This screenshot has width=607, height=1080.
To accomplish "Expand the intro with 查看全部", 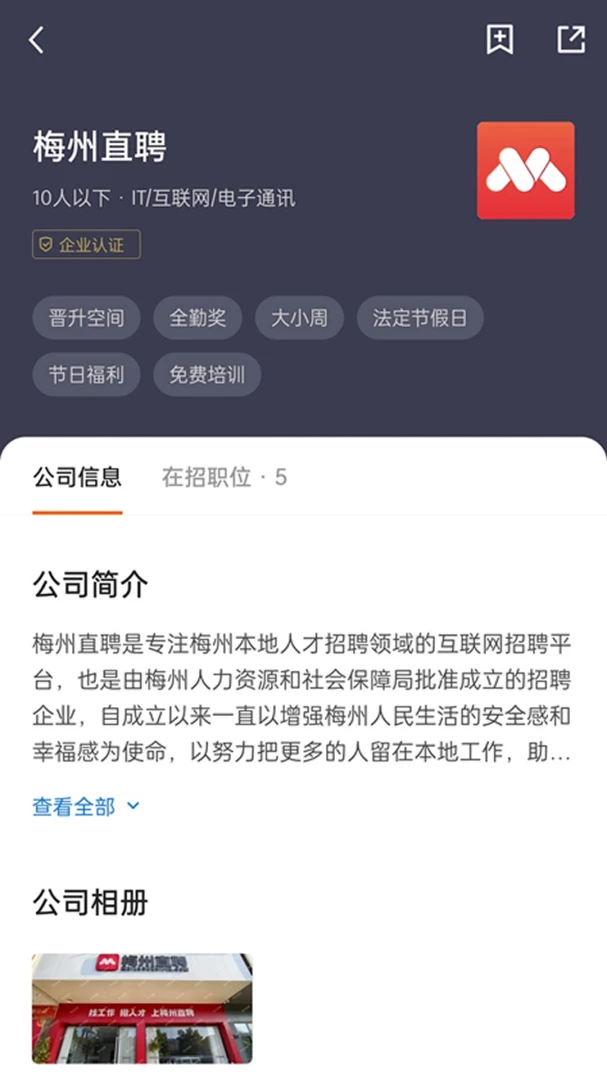I will pos(86,806).
